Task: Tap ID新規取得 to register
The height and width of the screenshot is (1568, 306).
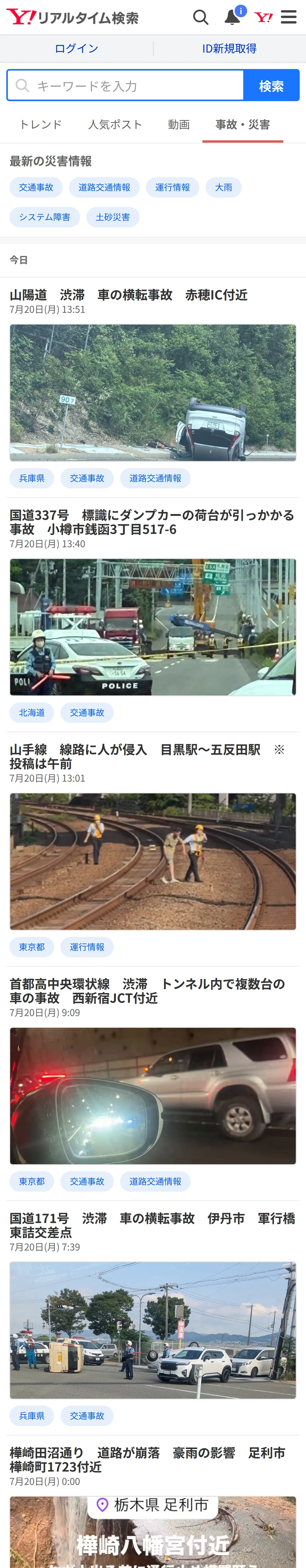Action: [x=229, y=49]
